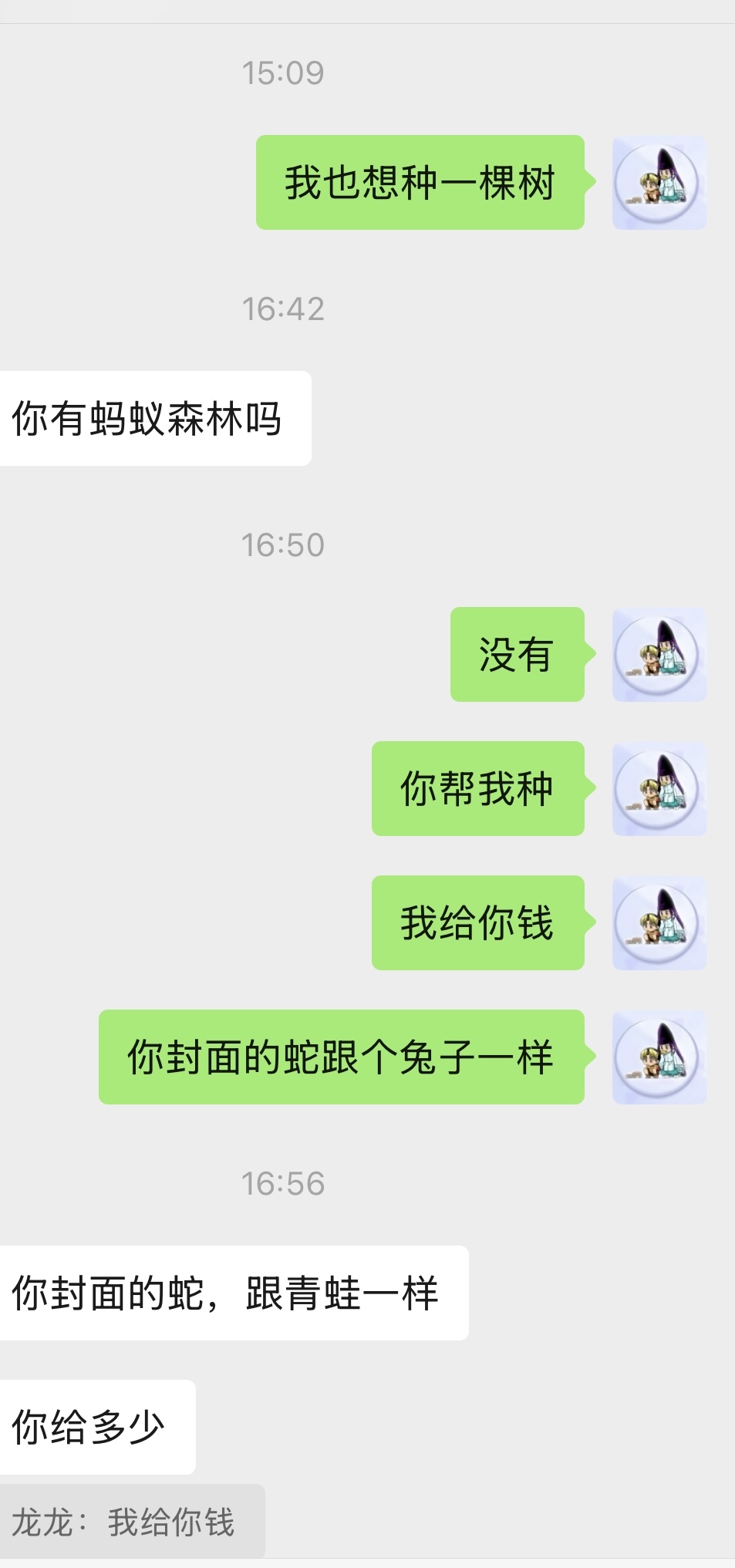Open profile avatar beside 你帮我种
735x1568 pixels.
659,789
